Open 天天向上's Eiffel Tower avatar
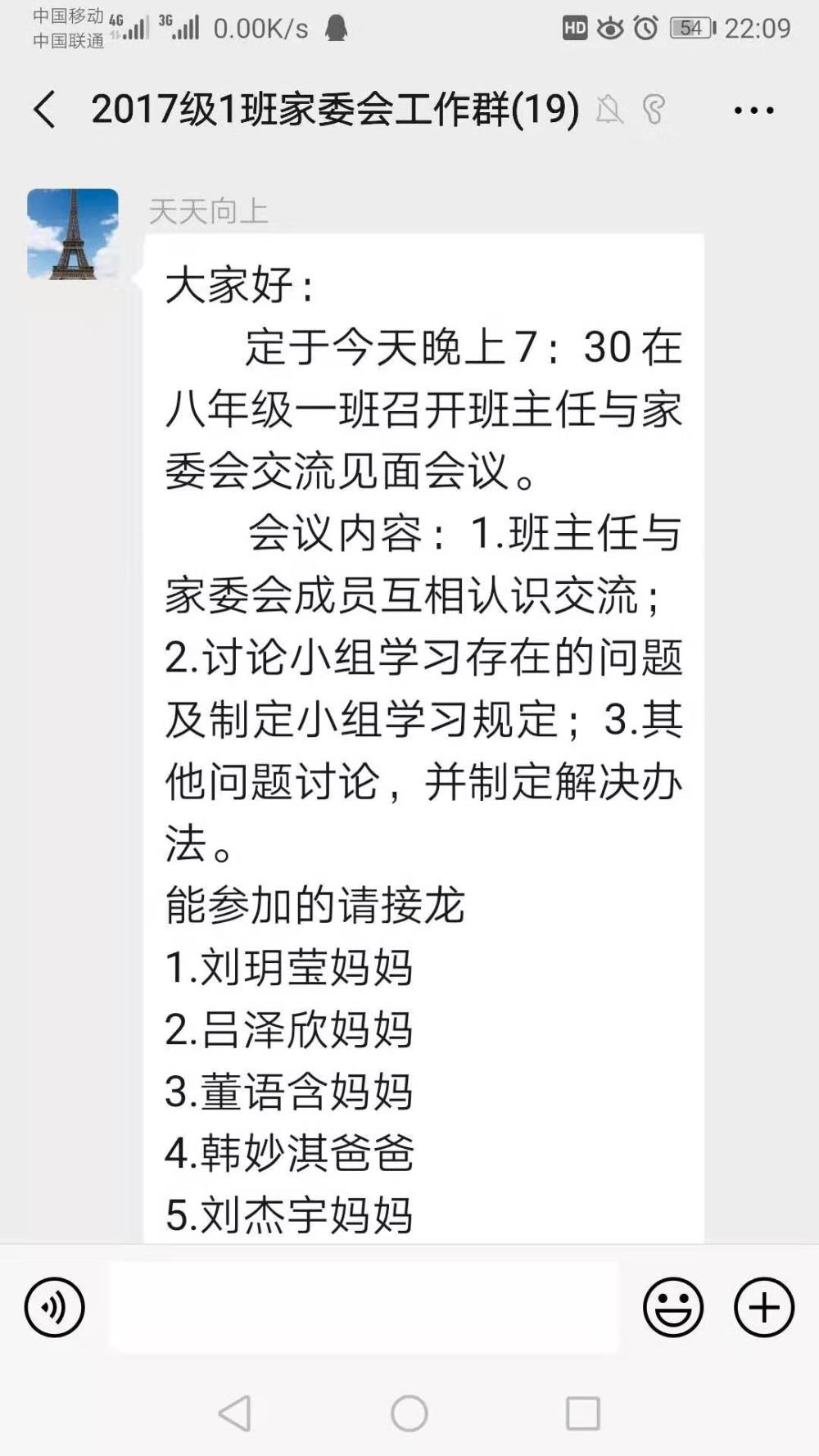The height and width of the screenshot is (1456, 819). pos(73,234)
